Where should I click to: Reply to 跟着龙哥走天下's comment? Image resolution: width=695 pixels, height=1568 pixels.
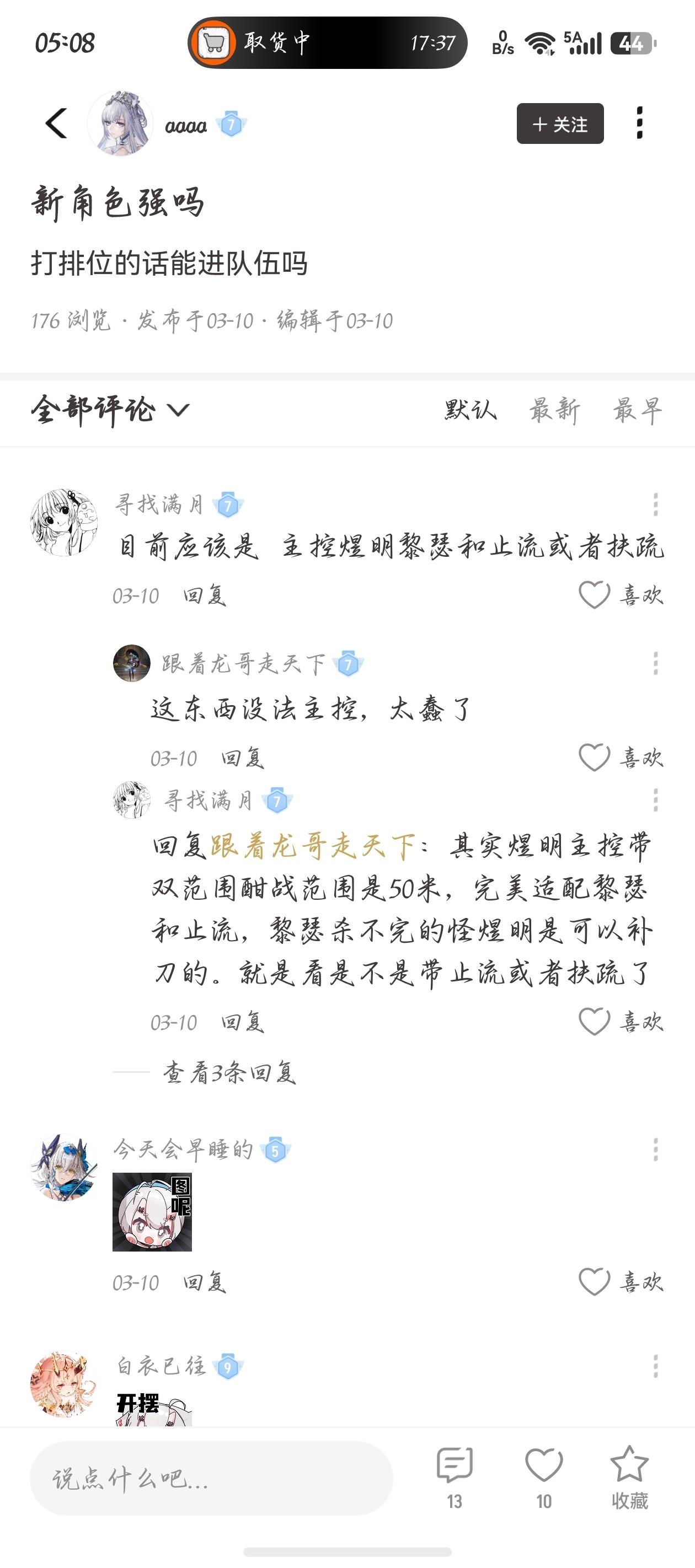click(x=242, y=759)
